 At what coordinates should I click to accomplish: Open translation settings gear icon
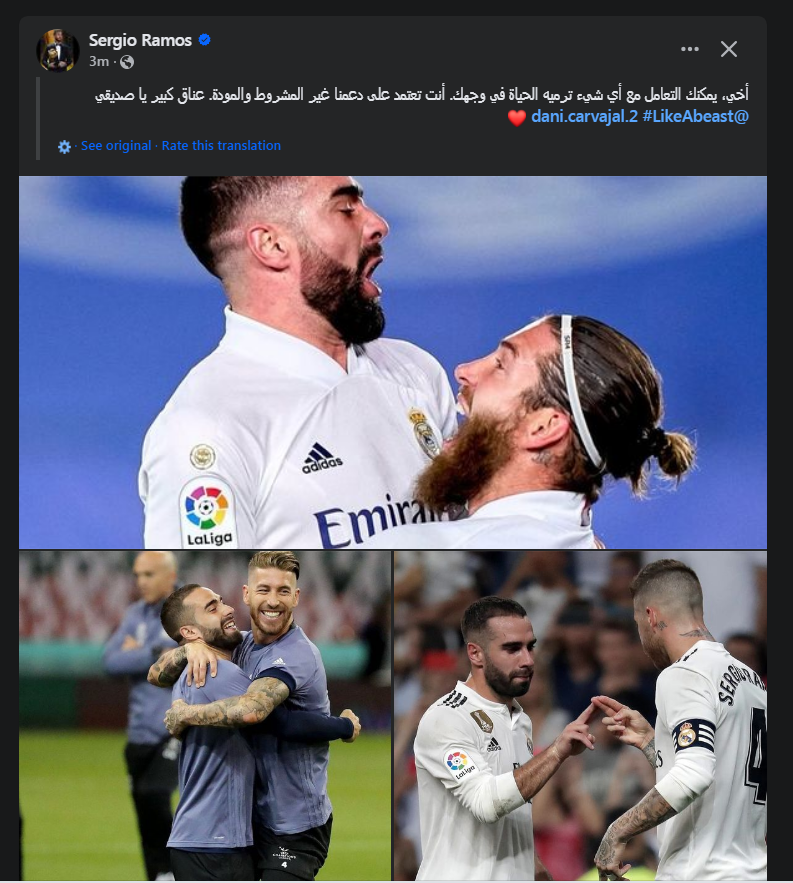coord(65,146)
